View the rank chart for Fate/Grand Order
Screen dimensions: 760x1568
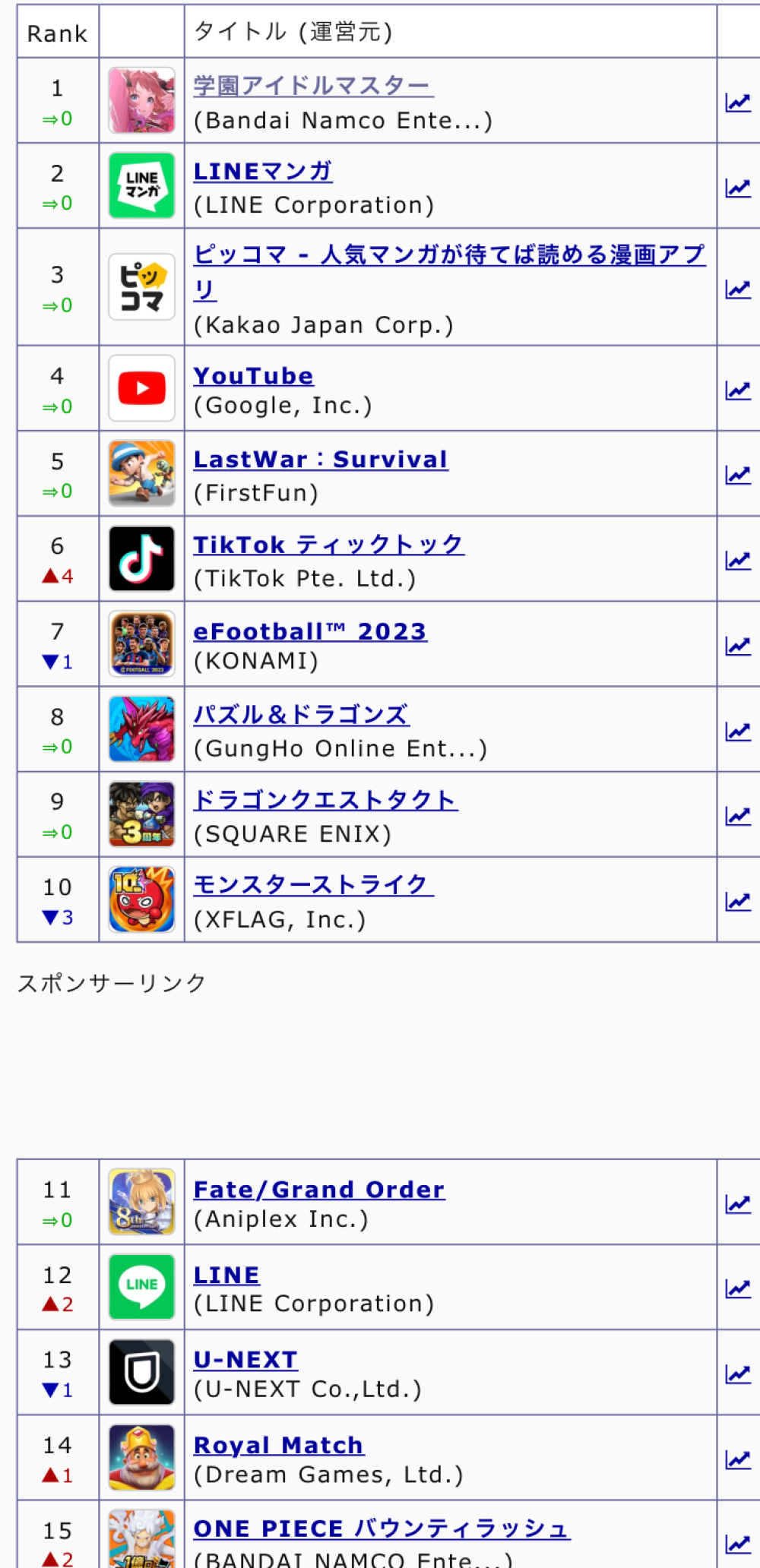(x=737, y=1204)
